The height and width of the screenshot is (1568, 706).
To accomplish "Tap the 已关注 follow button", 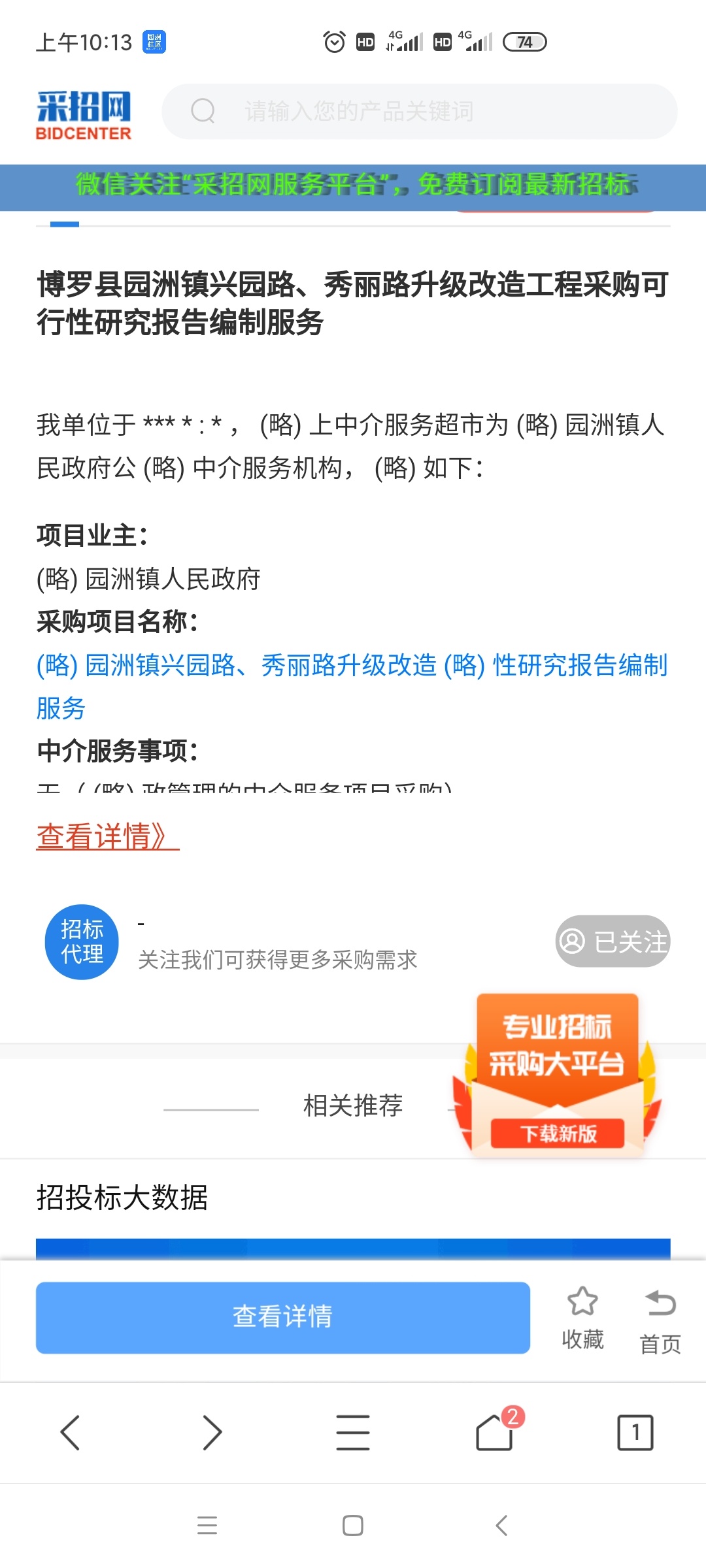I will pyautogui.click(x=613, y=941).
